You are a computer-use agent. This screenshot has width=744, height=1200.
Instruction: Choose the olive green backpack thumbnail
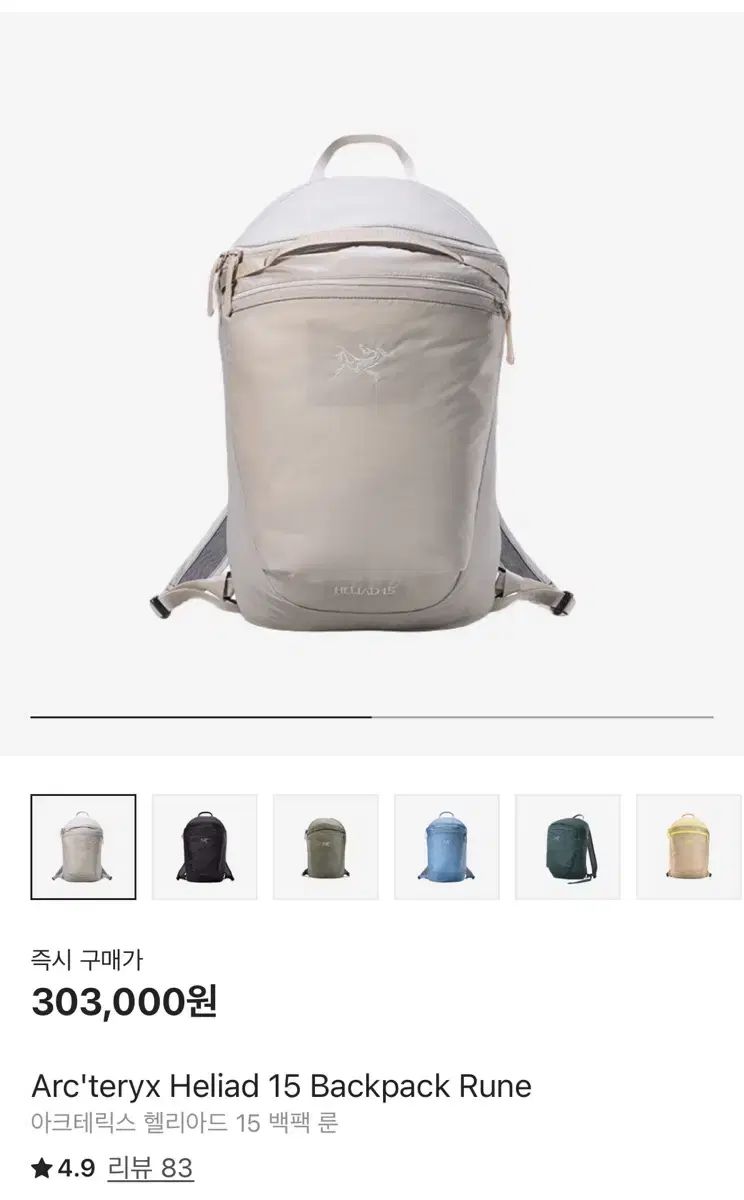click(x=326, y=847)
